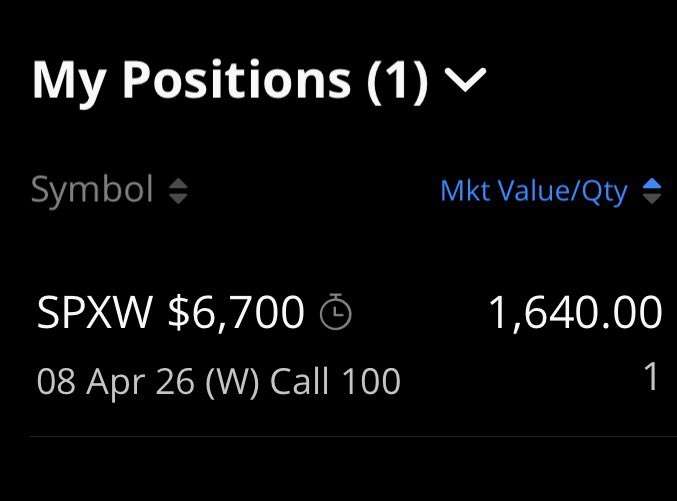Collapse the My Positions section
677x501 pixels.
coord(464,82)
